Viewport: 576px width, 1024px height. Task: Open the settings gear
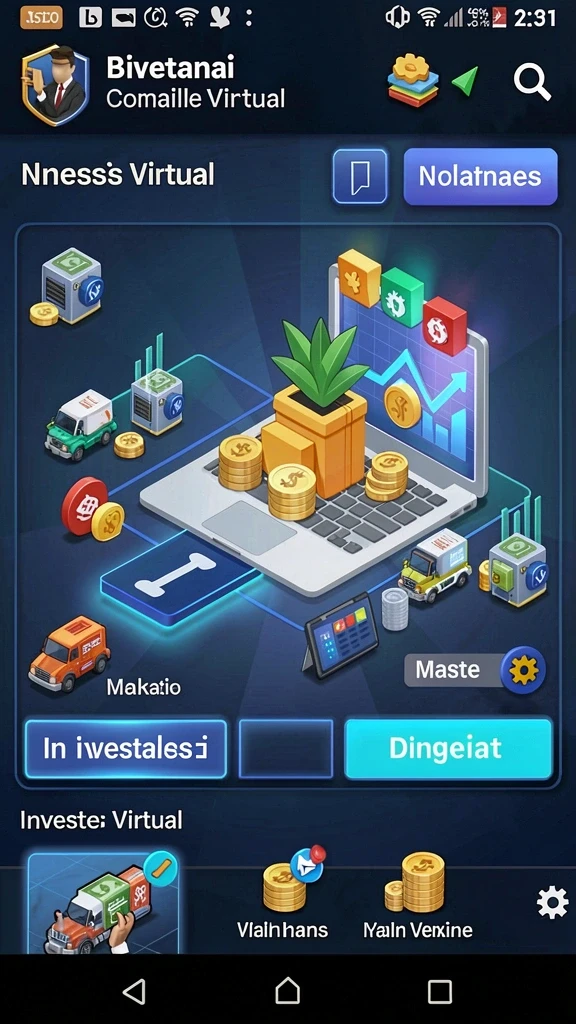(x=552, y=903)
